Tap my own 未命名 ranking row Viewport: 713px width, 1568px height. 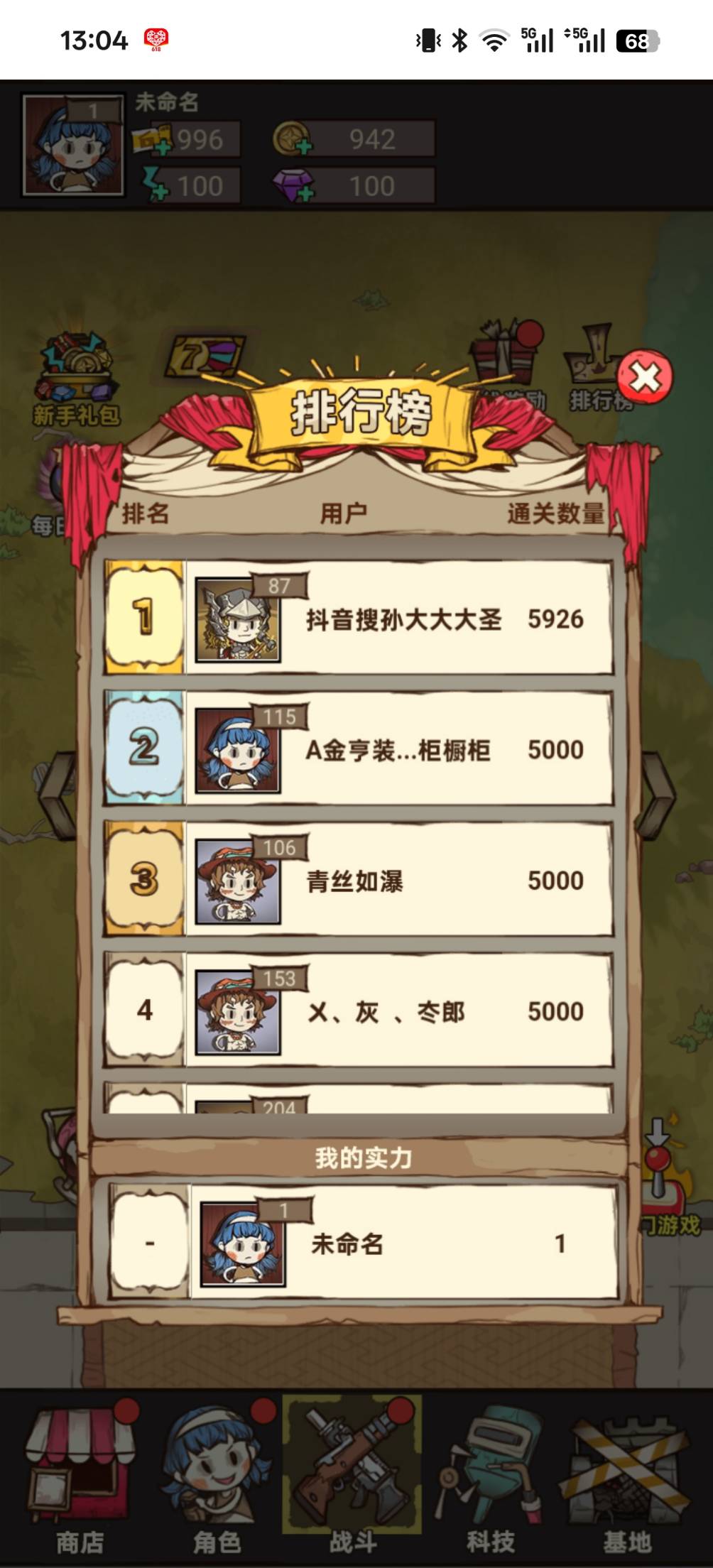coord(362,1242)
